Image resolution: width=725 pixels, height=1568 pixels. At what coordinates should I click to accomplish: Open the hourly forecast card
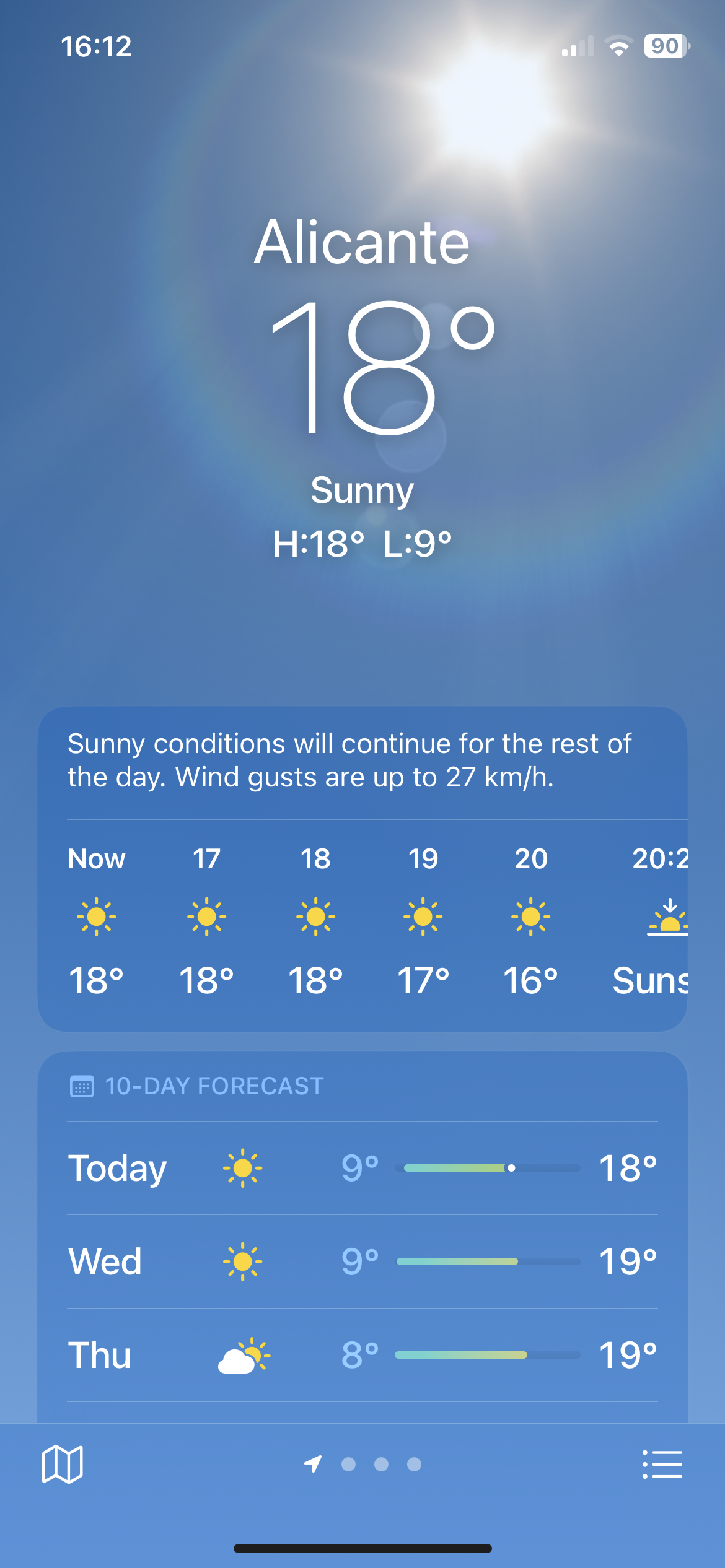pos(362,923)
